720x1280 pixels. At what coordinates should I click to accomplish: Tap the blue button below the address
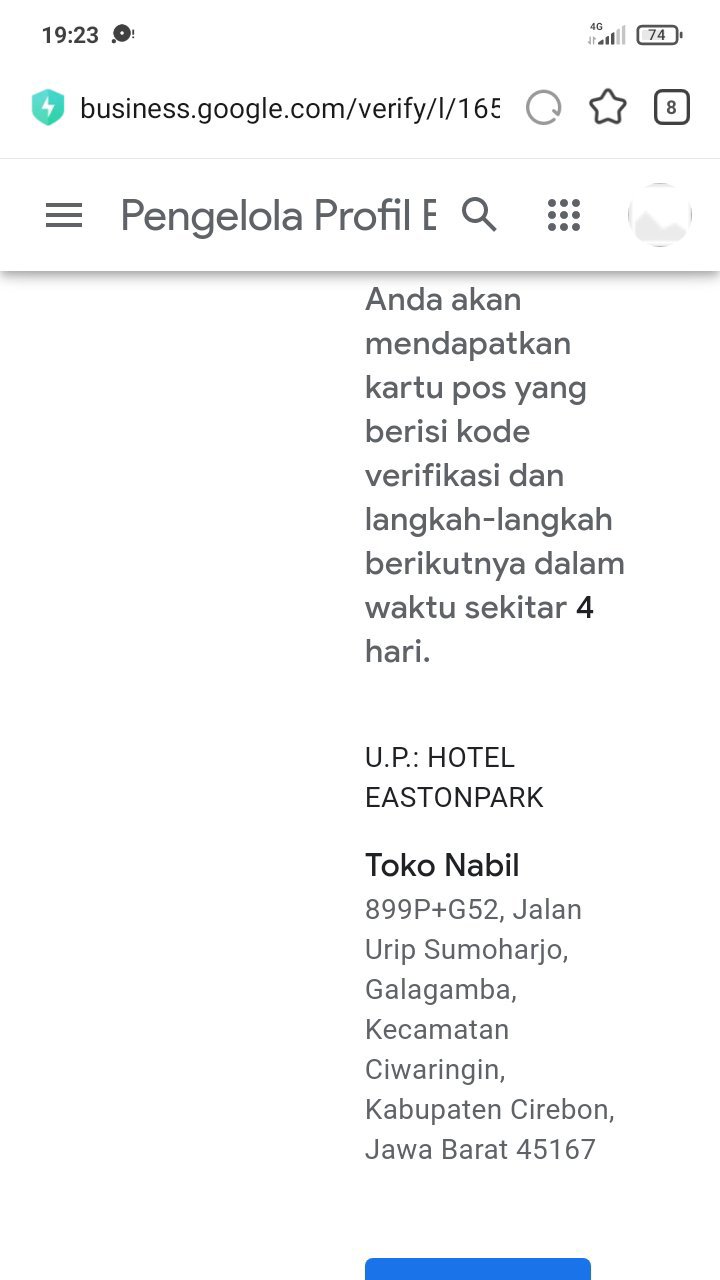point(478,1268)
